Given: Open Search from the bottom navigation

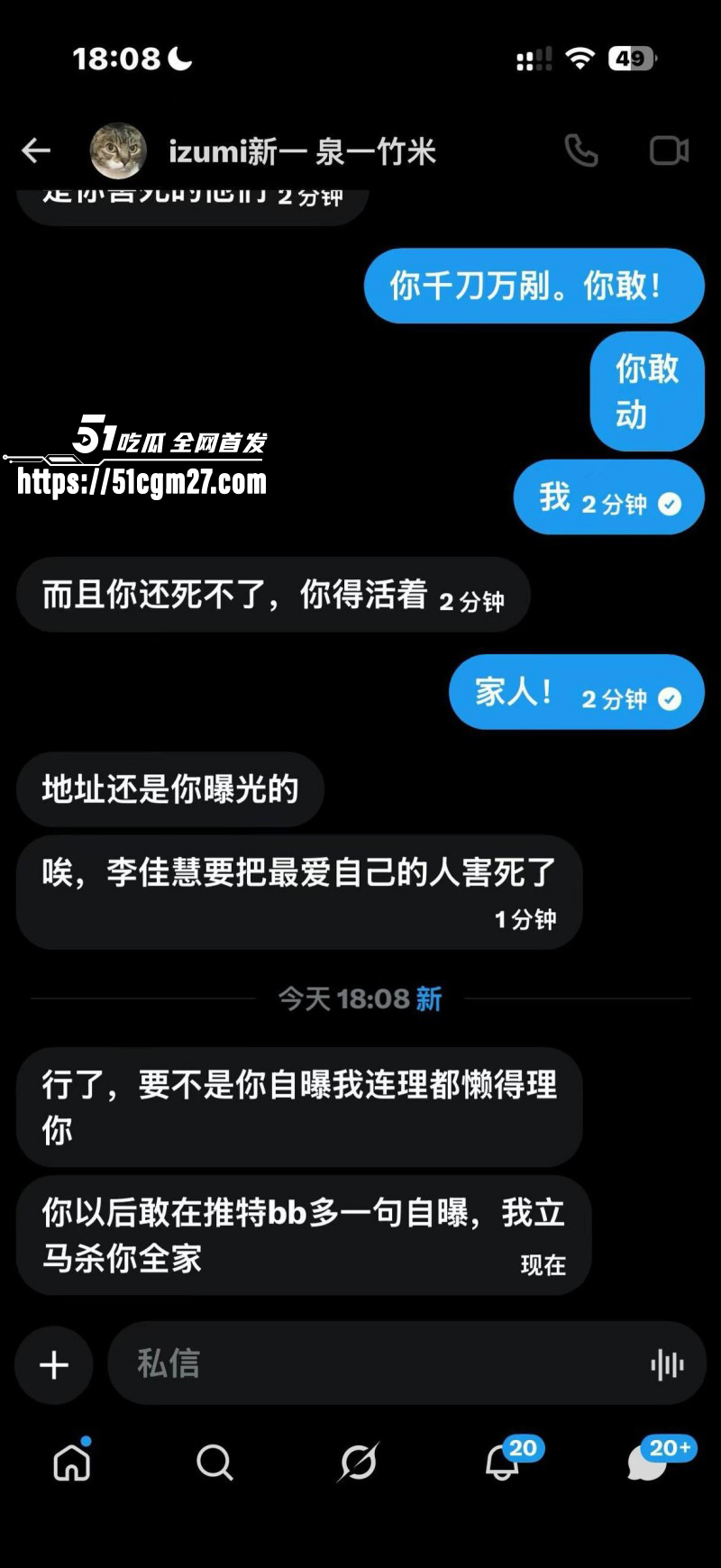Looking at the screenshot, I should (214, 1463).
